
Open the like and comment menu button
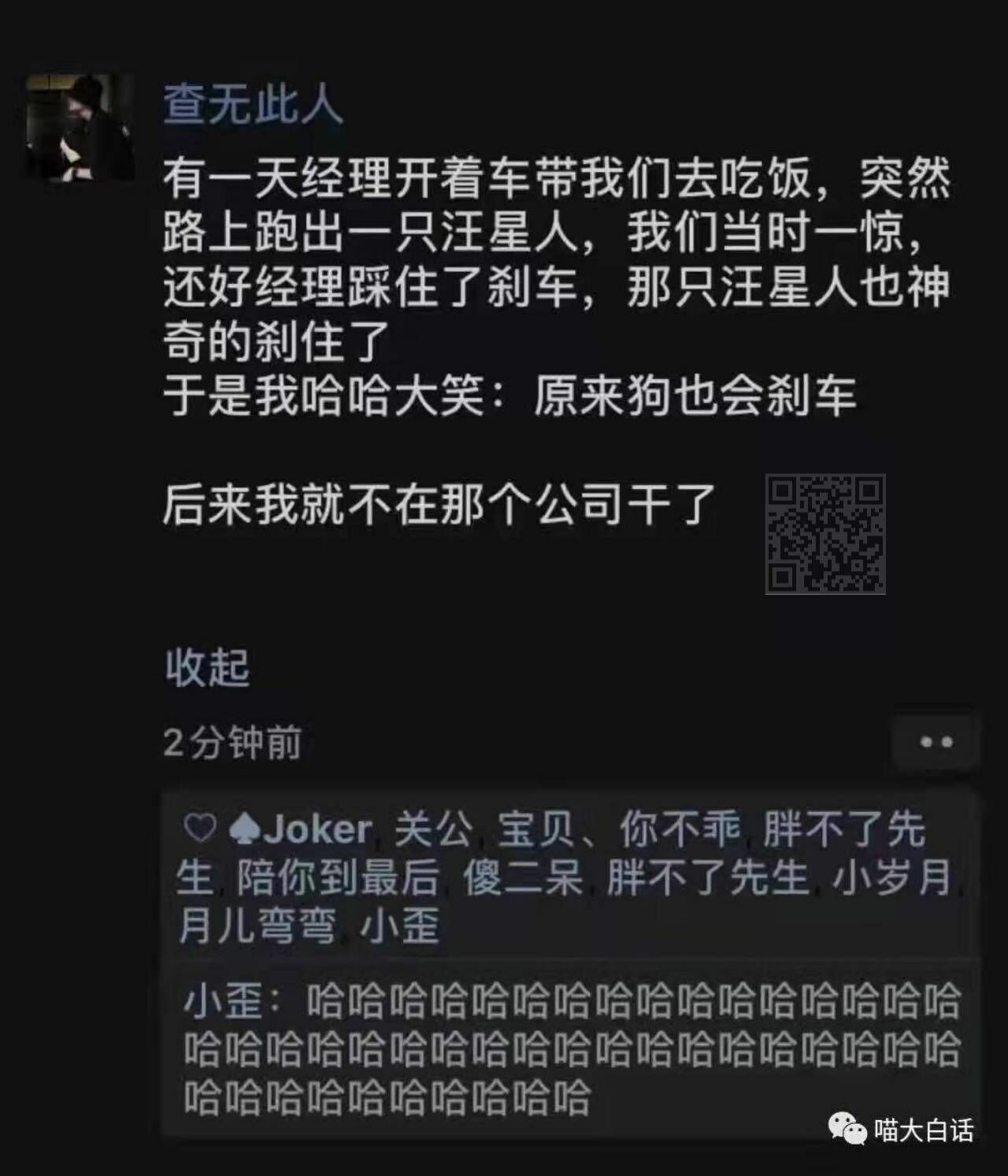tap(936, 742)
